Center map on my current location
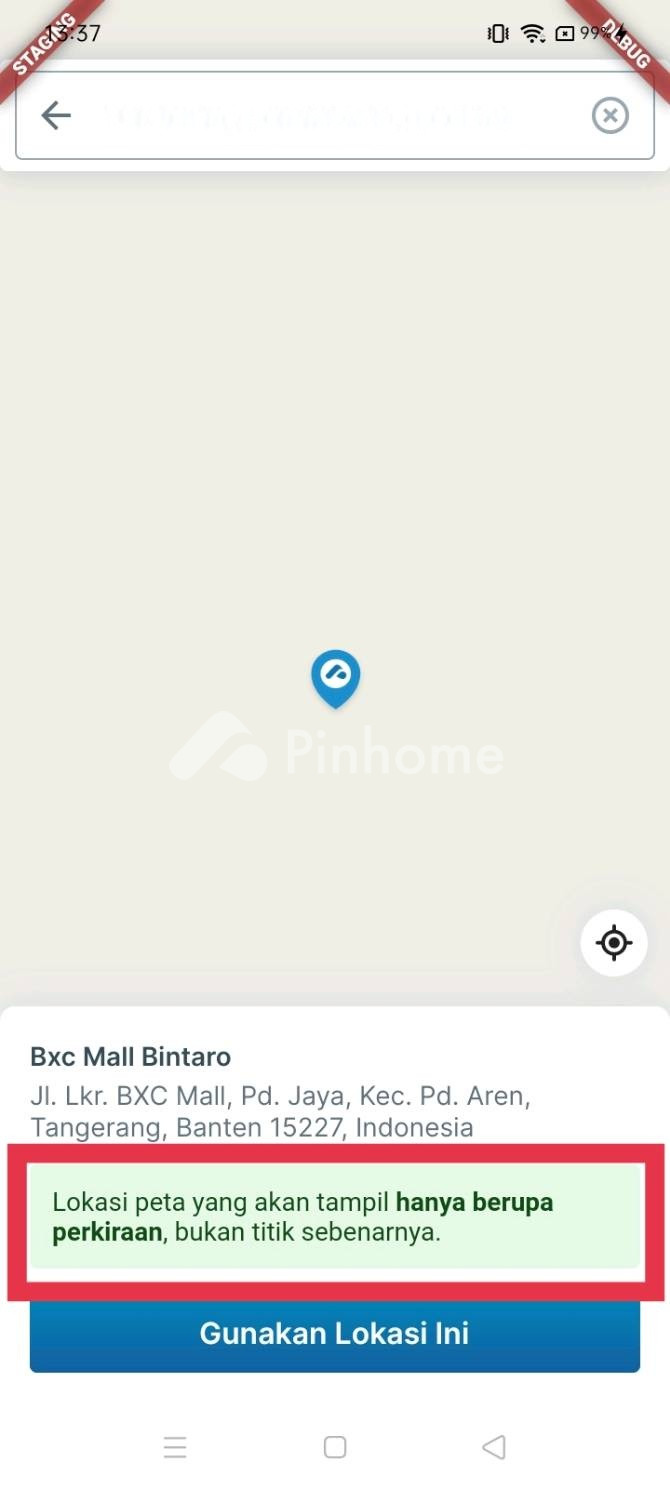The image size is (670, 1488). click(x=614, y=943)
